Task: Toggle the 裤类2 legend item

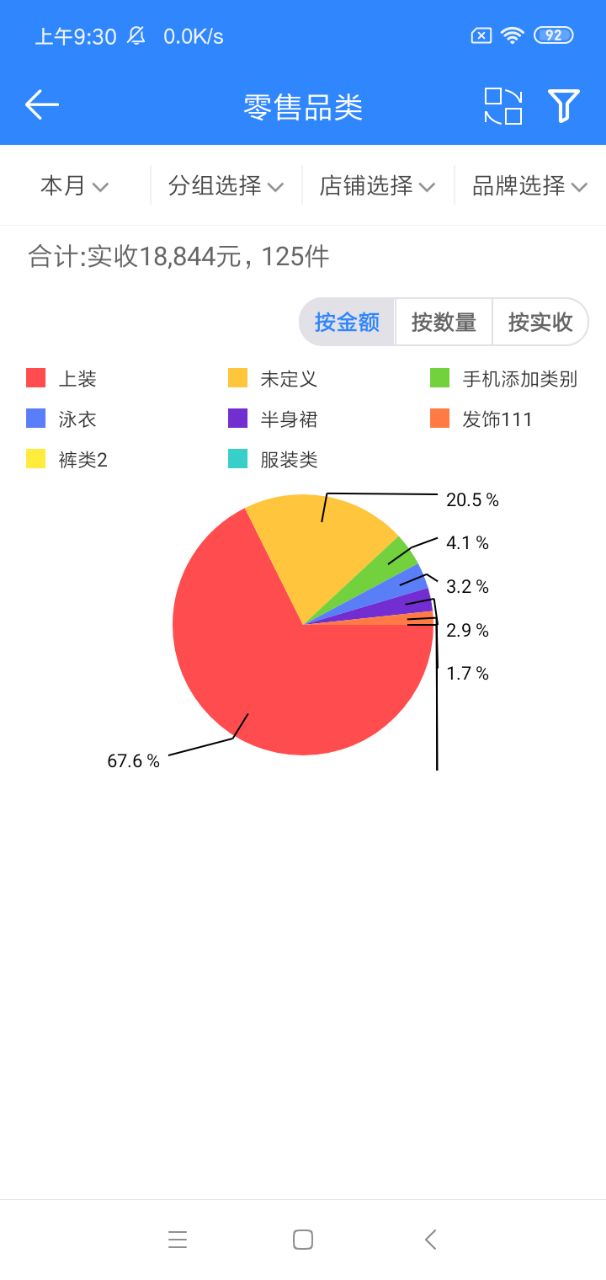Action: [x=67, y=460]
